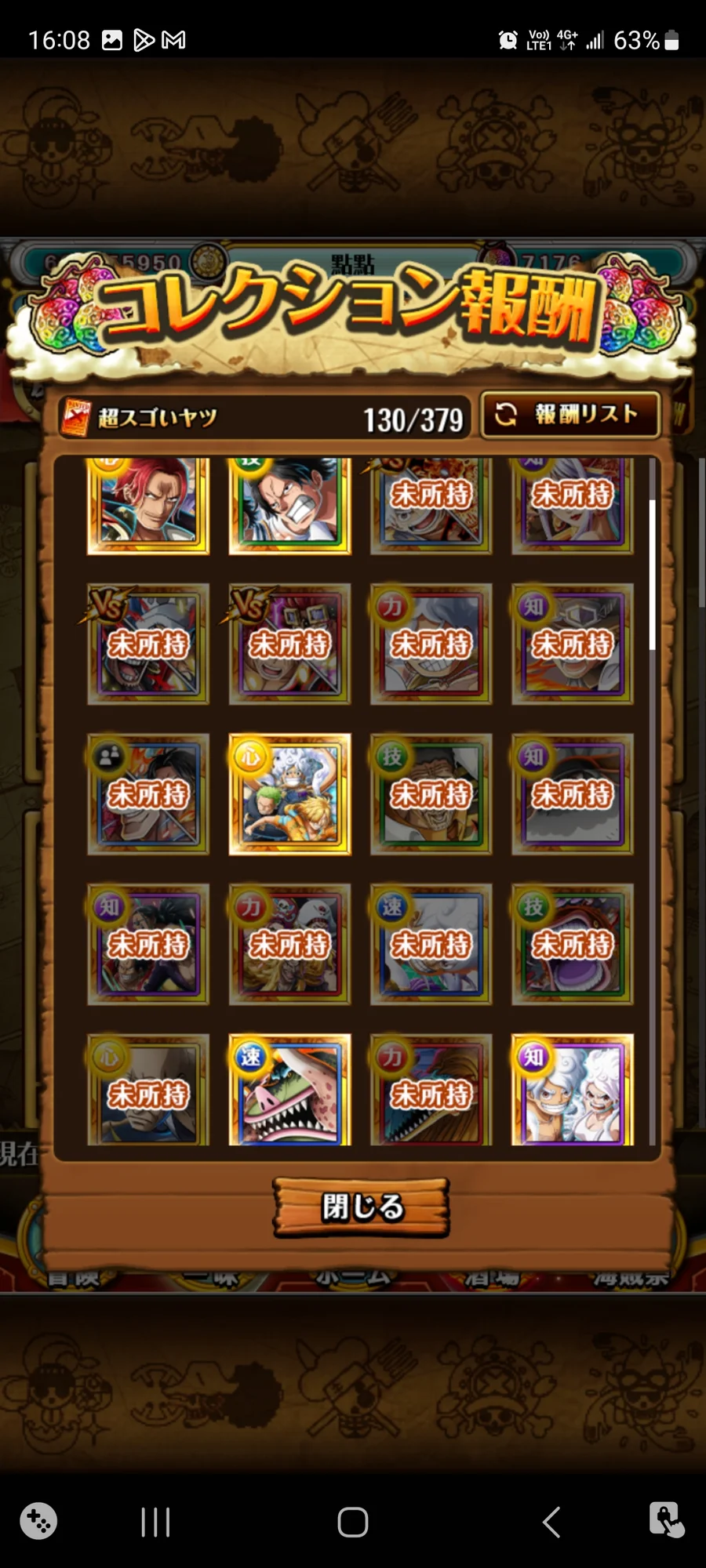The width and height of the screenshot is (706, 1568).
Task: Open the white Gear 5 Luffy 知 tile
Action: [572, 1090]
